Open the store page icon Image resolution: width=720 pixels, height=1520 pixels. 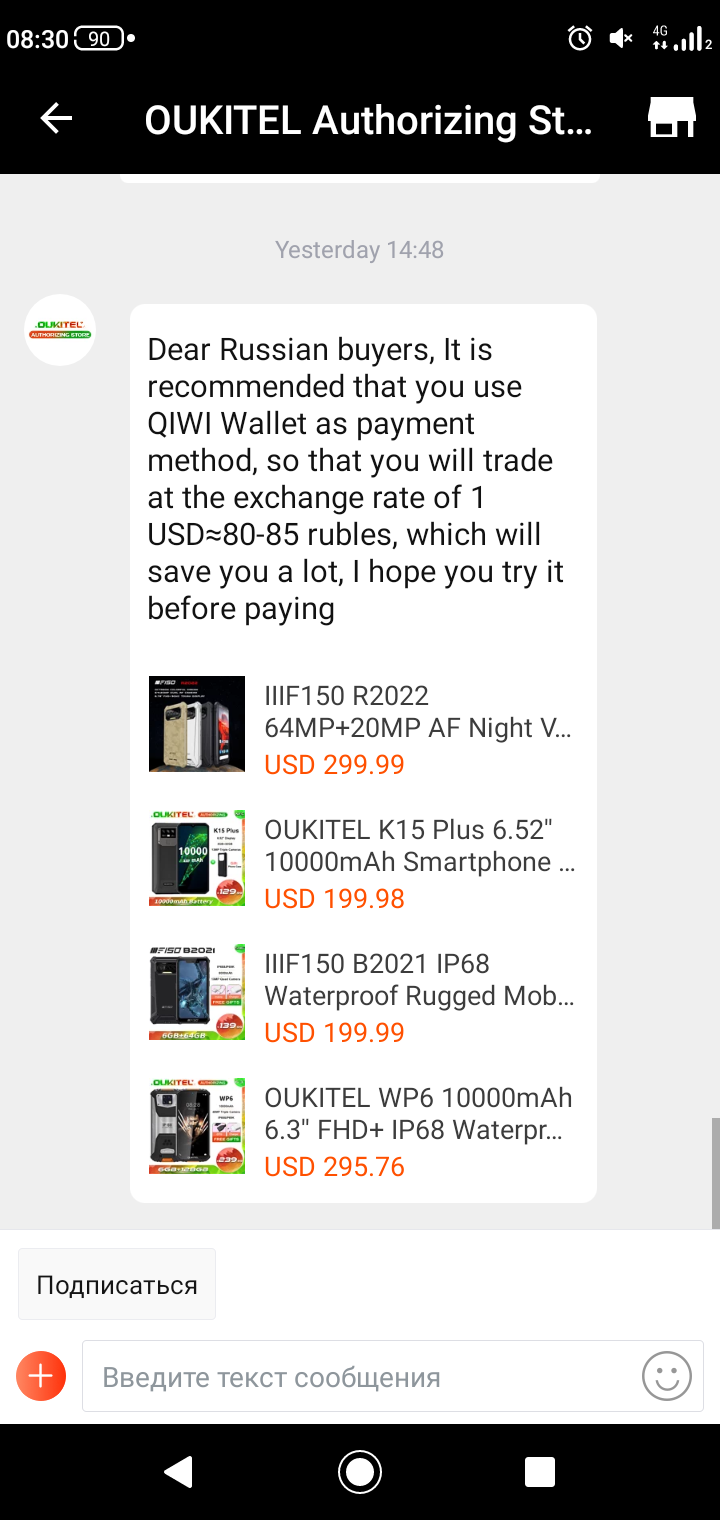point(671,119)
